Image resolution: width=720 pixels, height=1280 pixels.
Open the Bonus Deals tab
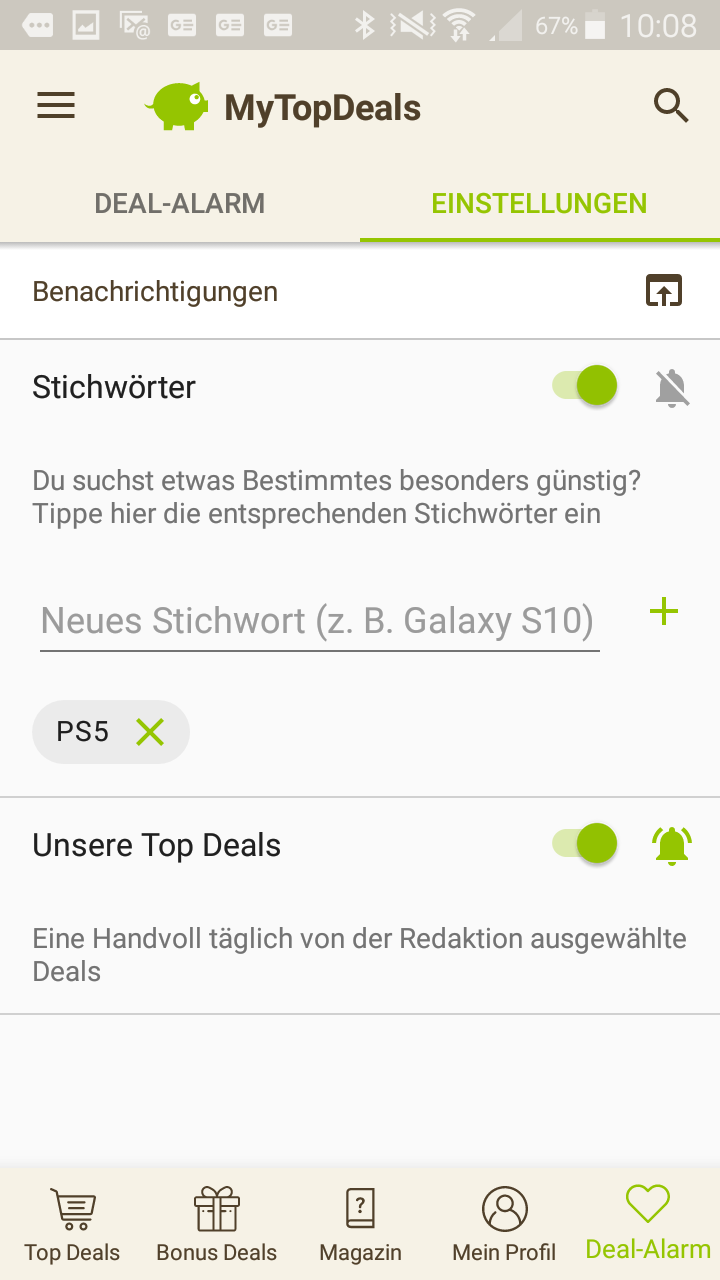click(x=217, y=1223)
